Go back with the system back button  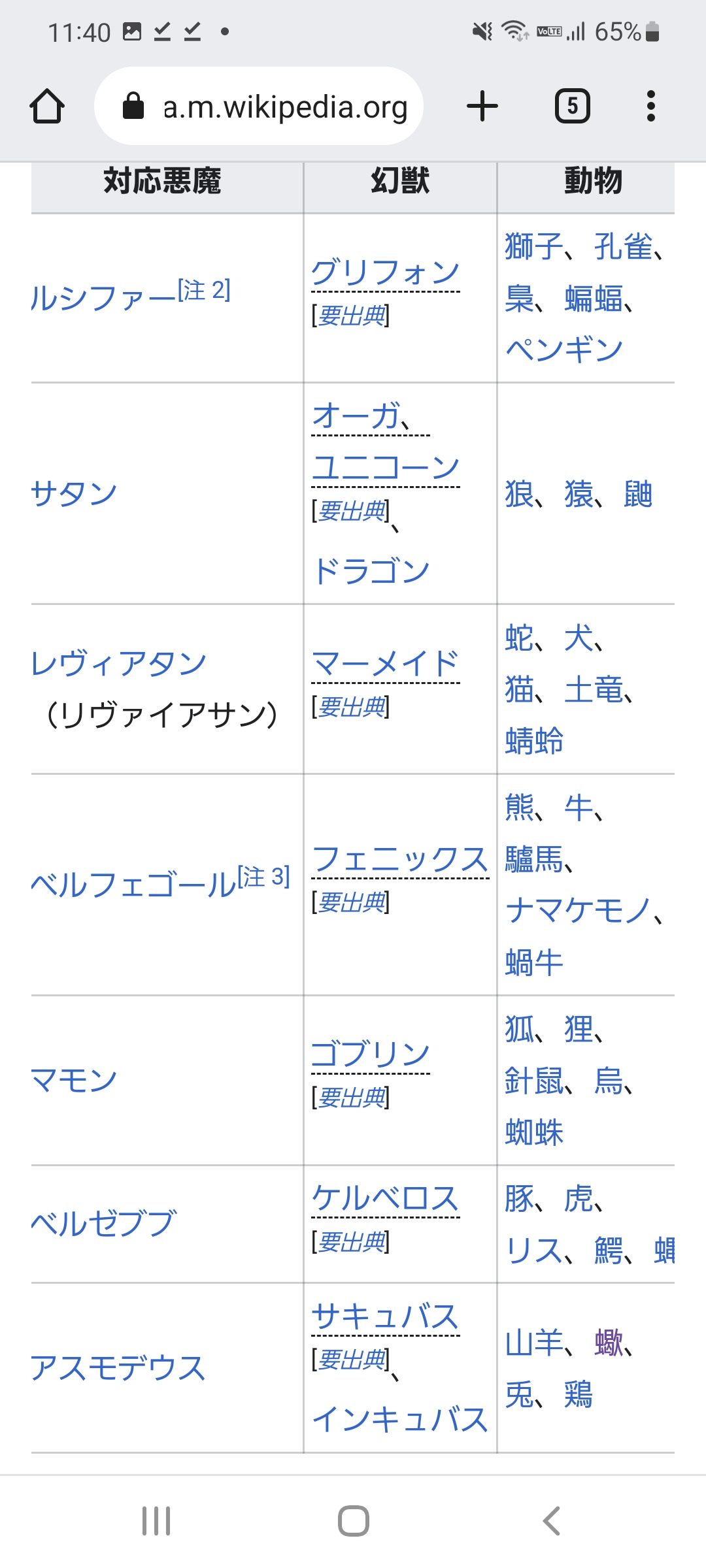click(x=551, y=1520)
